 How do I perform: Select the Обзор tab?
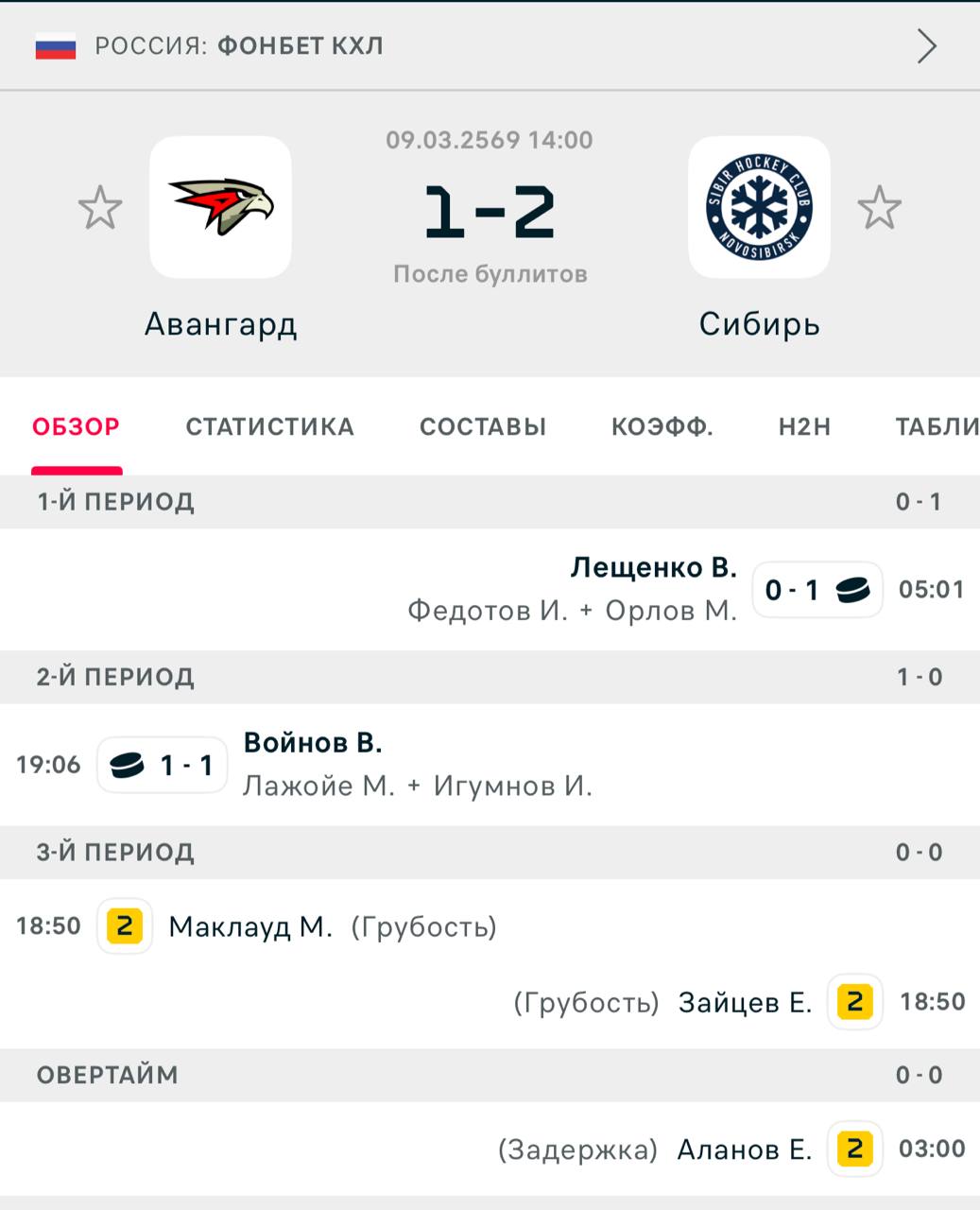tap(77, 427)
